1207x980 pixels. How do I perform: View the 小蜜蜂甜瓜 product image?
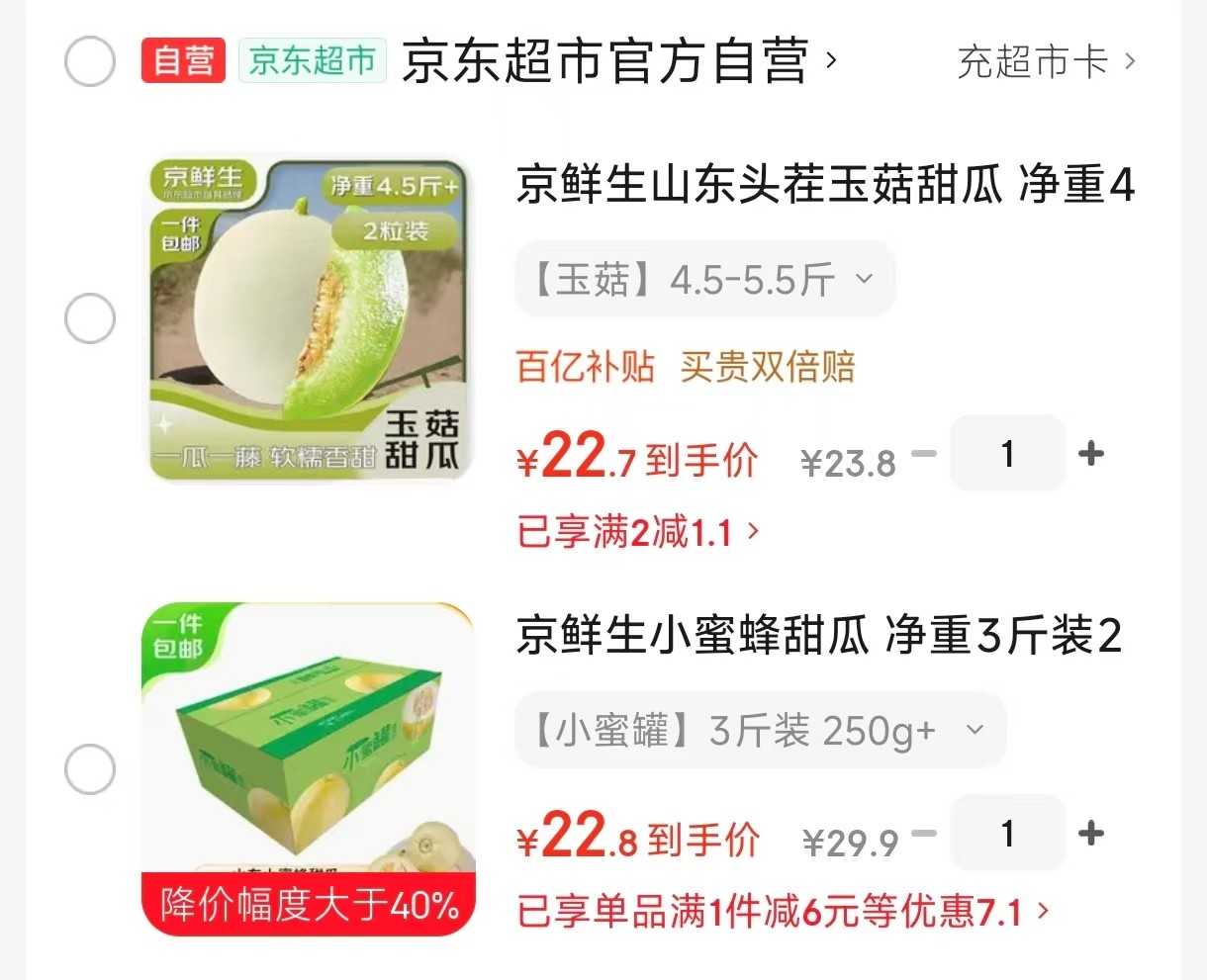pyautogui.click(x=309, y=768)
